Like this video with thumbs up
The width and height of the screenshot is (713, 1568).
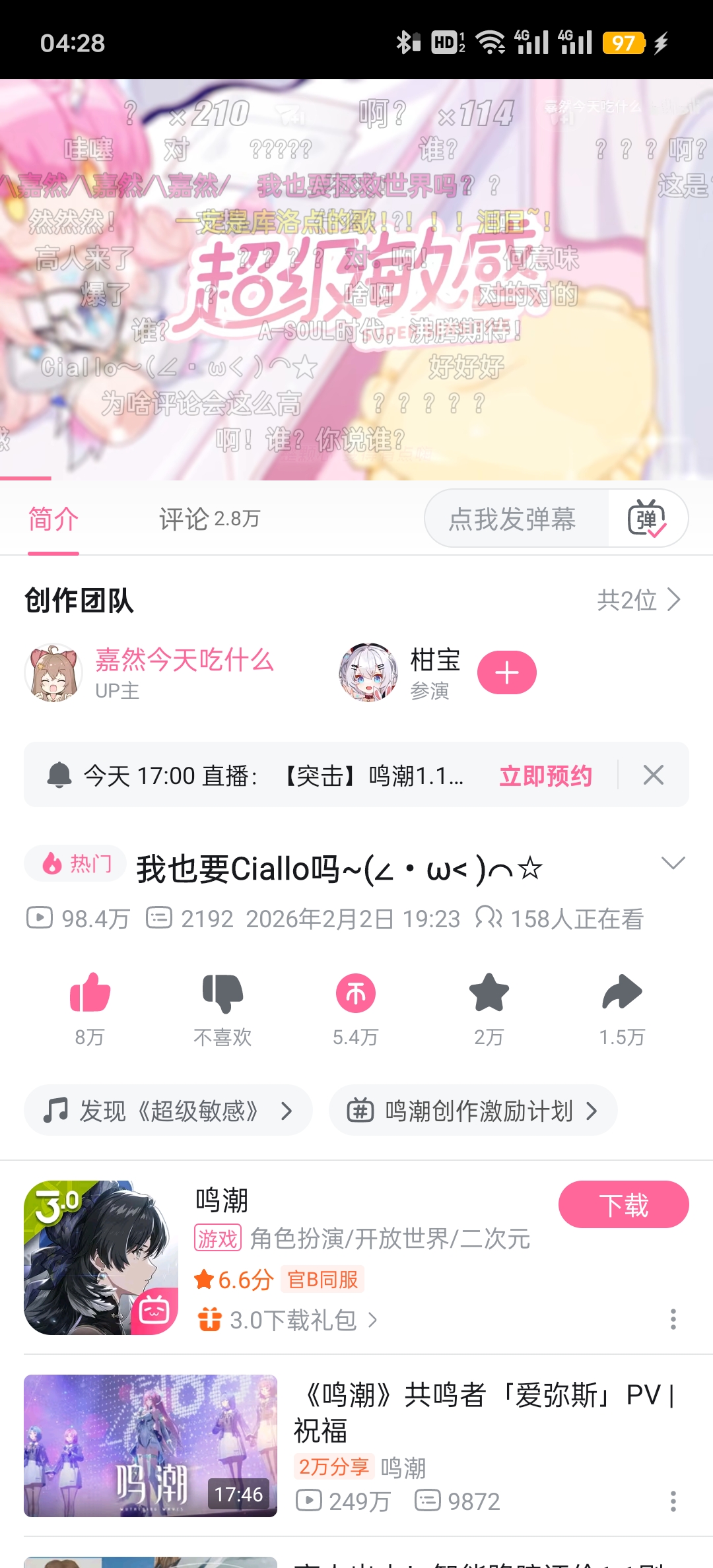click(x=90, y=994)
